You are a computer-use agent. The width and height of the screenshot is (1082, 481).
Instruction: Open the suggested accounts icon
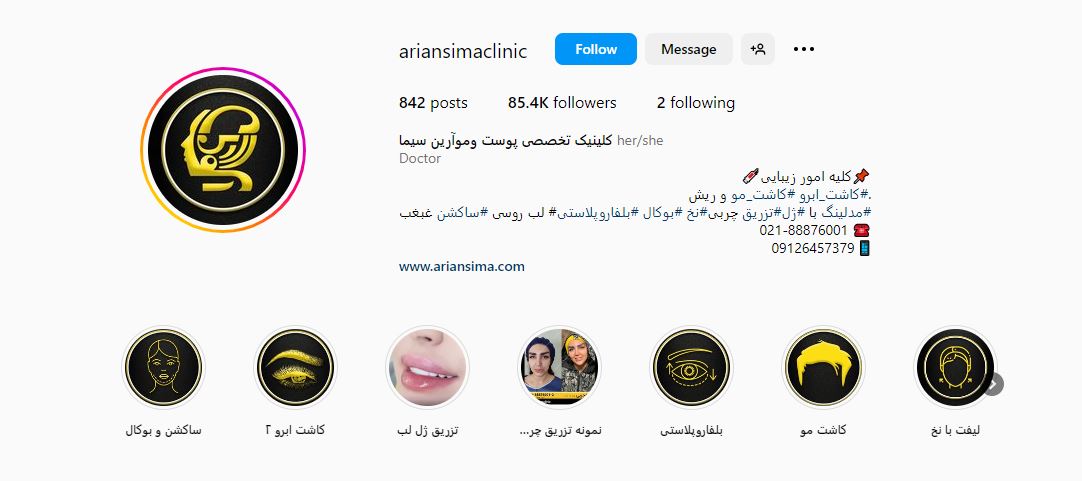758,49
